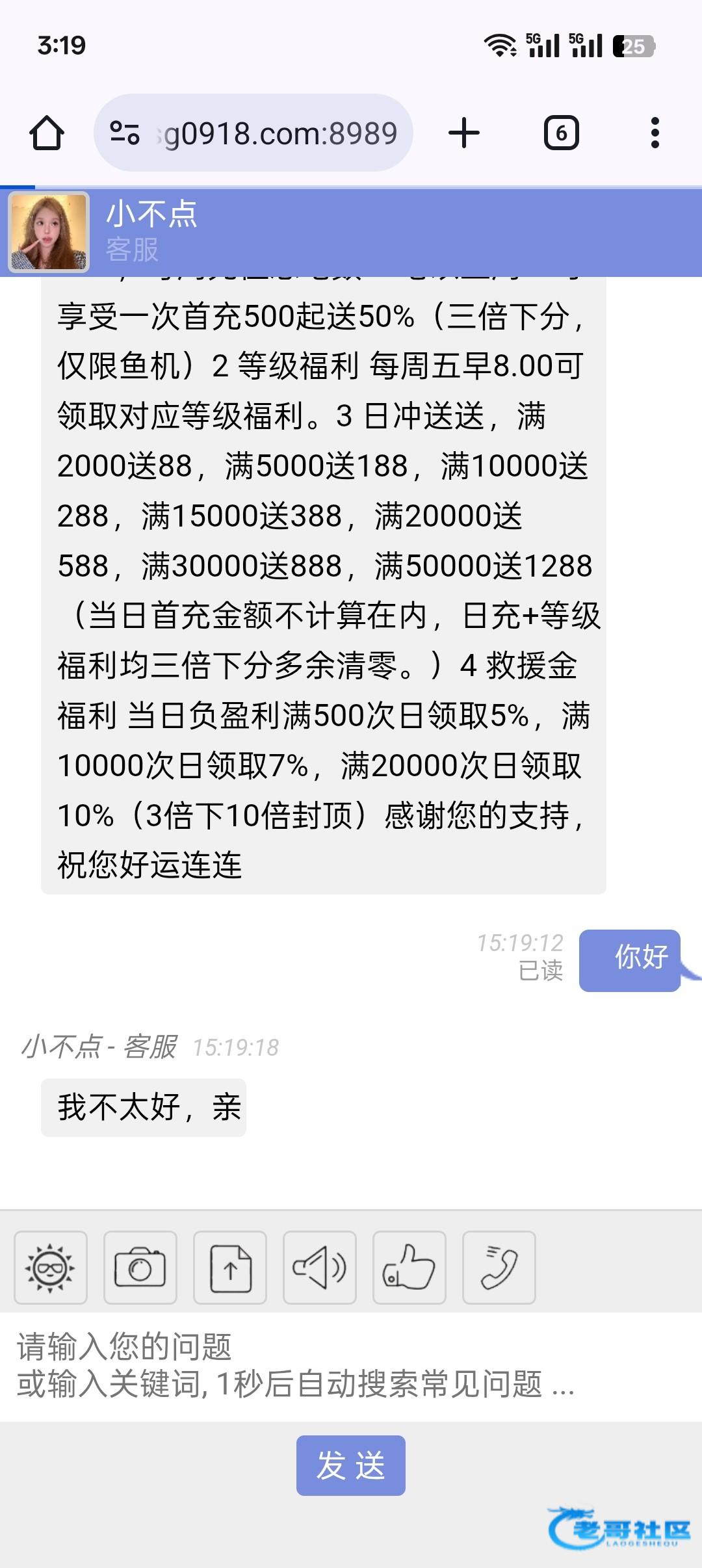Toggle the chat sound speaker icon
Screen dimensions: 702x1568
point(320,1268)
